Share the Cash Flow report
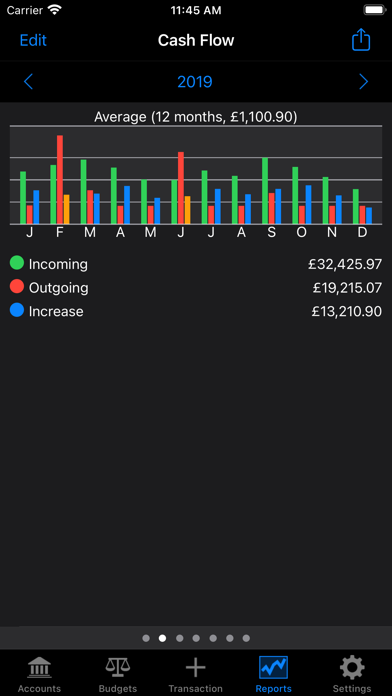The image size is (392, 696). 361,40
